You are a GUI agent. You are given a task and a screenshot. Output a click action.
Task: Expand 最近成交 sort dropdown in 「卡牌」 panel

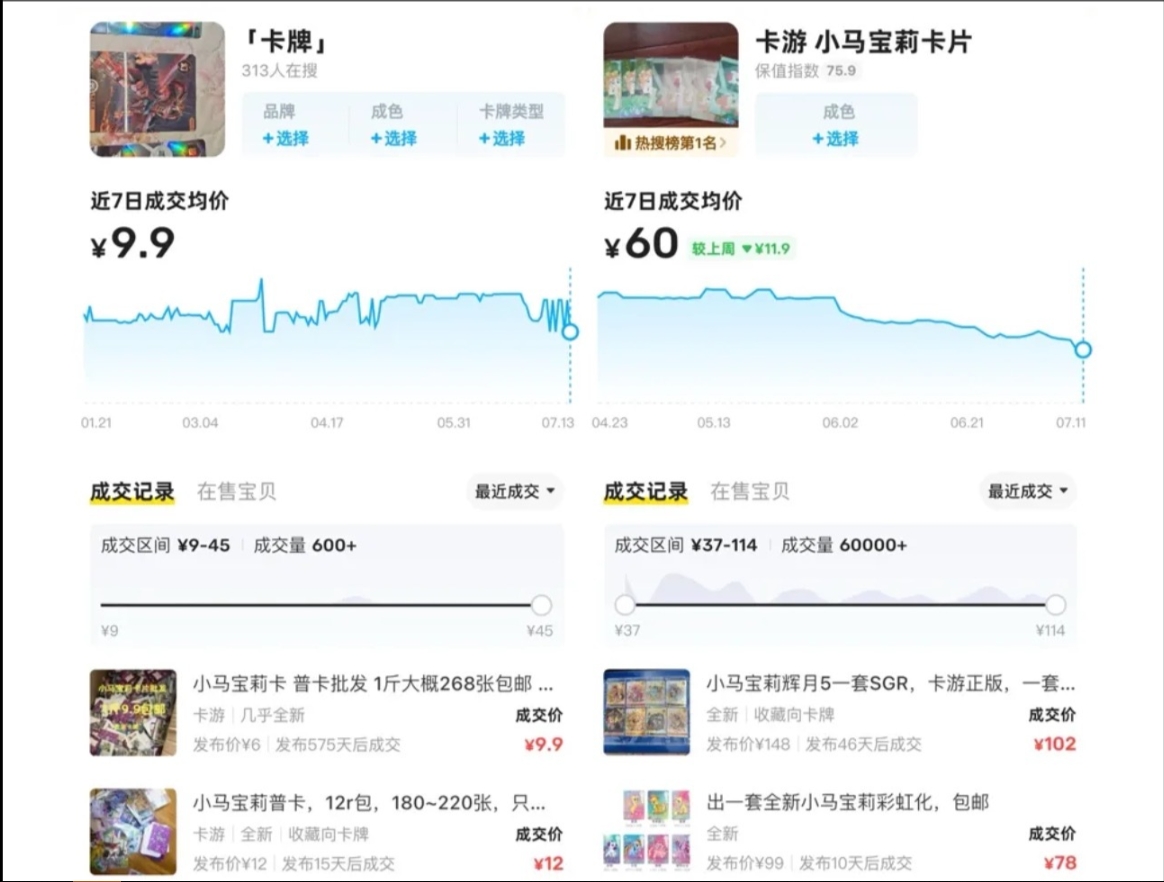click(515, 491)
